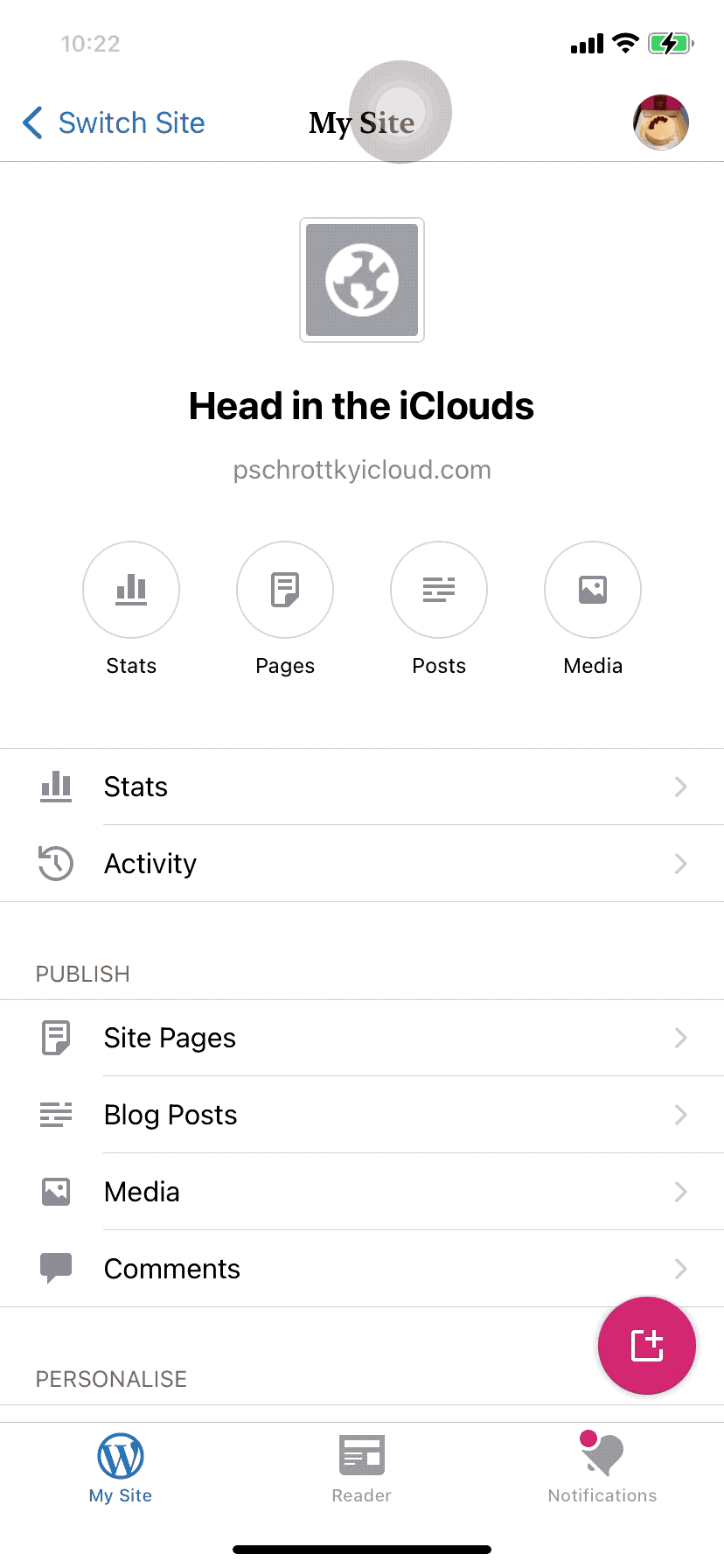Open Site Pages
This screenshot has width=724, height=1568.
(362, 1038)
